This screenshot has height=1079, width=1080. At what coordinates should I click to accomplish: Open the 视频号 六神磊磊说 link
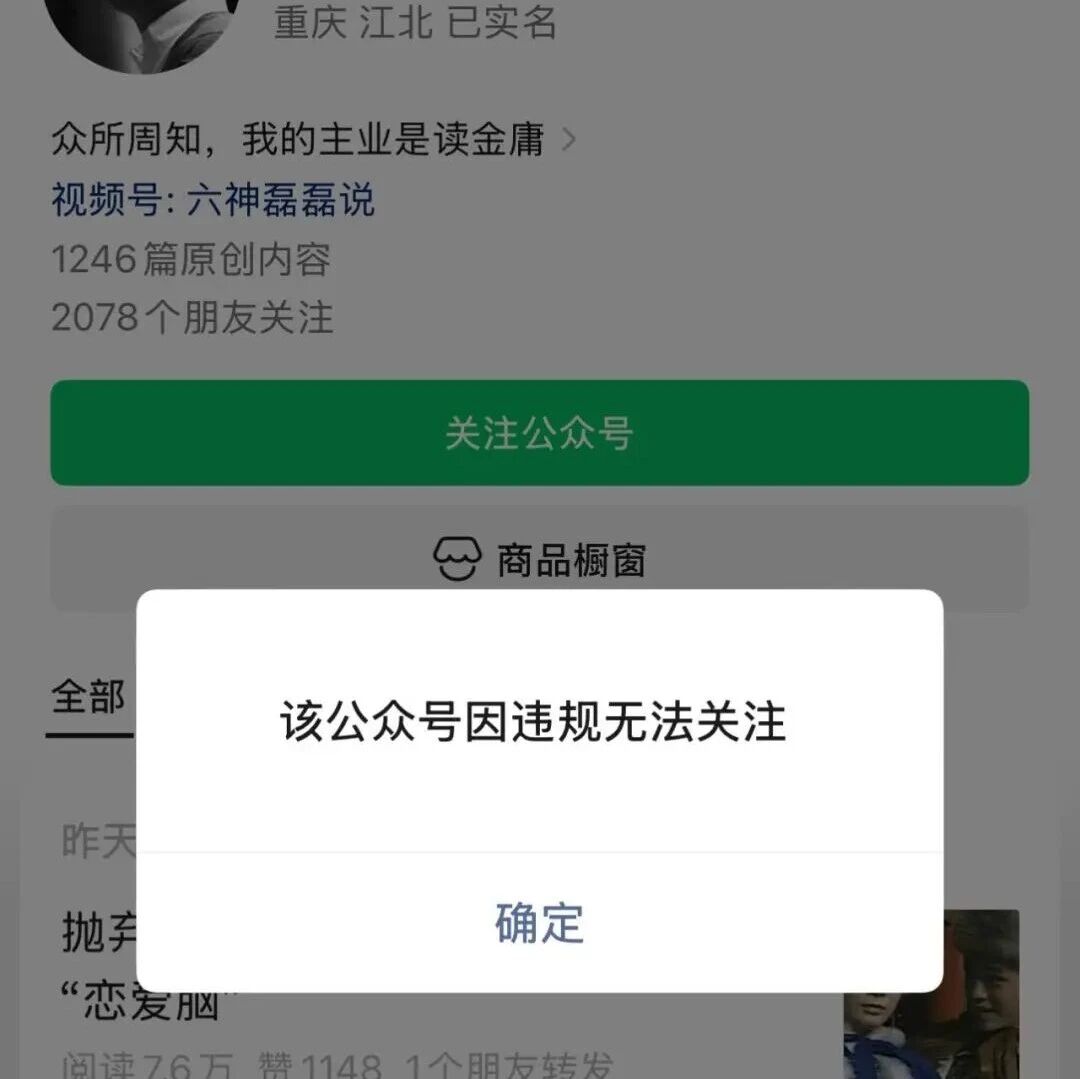(x=213, y=200)
